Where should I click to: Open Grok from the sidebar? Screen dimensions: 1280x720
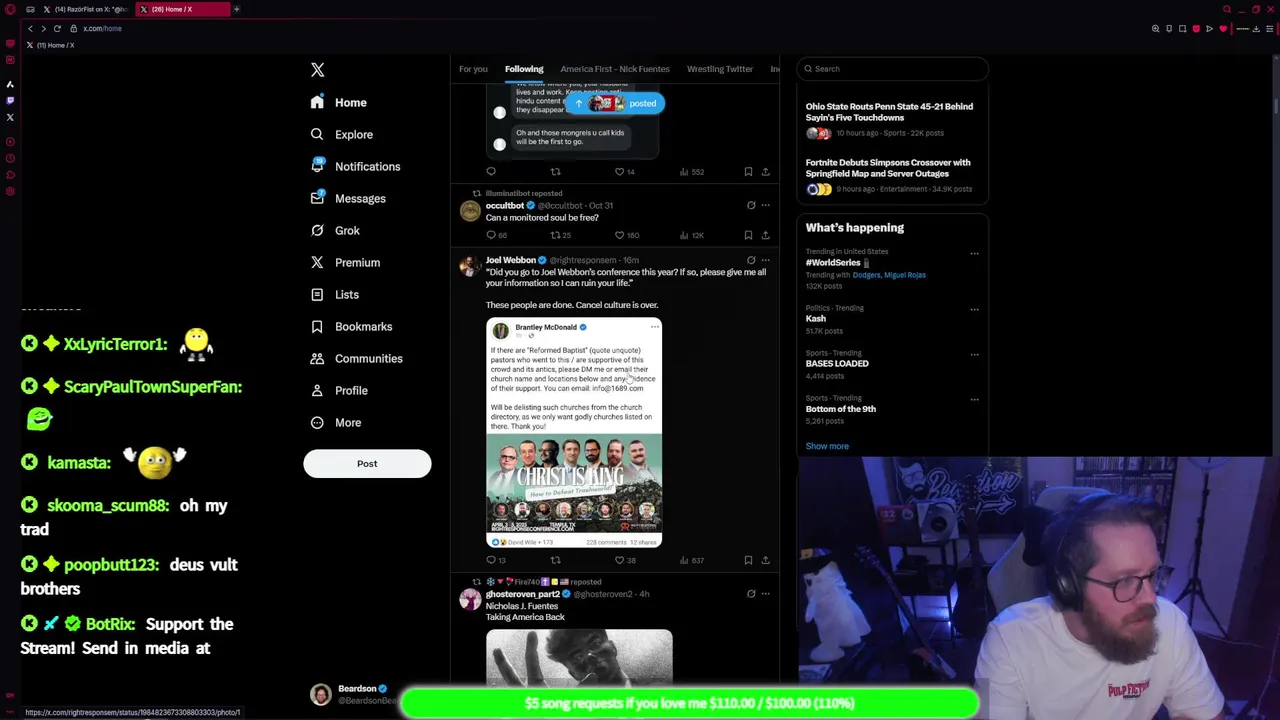point(347,231)
